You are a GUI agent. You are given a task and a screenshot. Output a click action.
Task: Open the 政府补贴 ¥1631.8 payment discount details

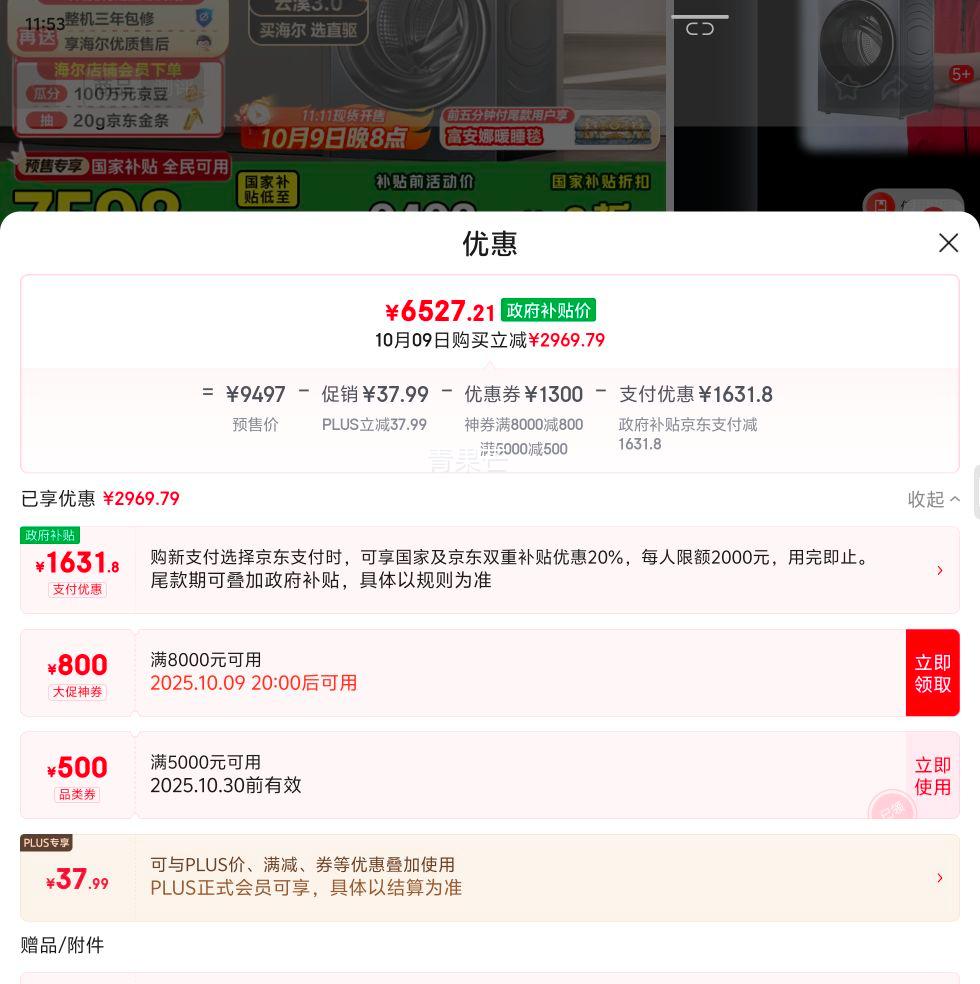(x=938, y=570)
